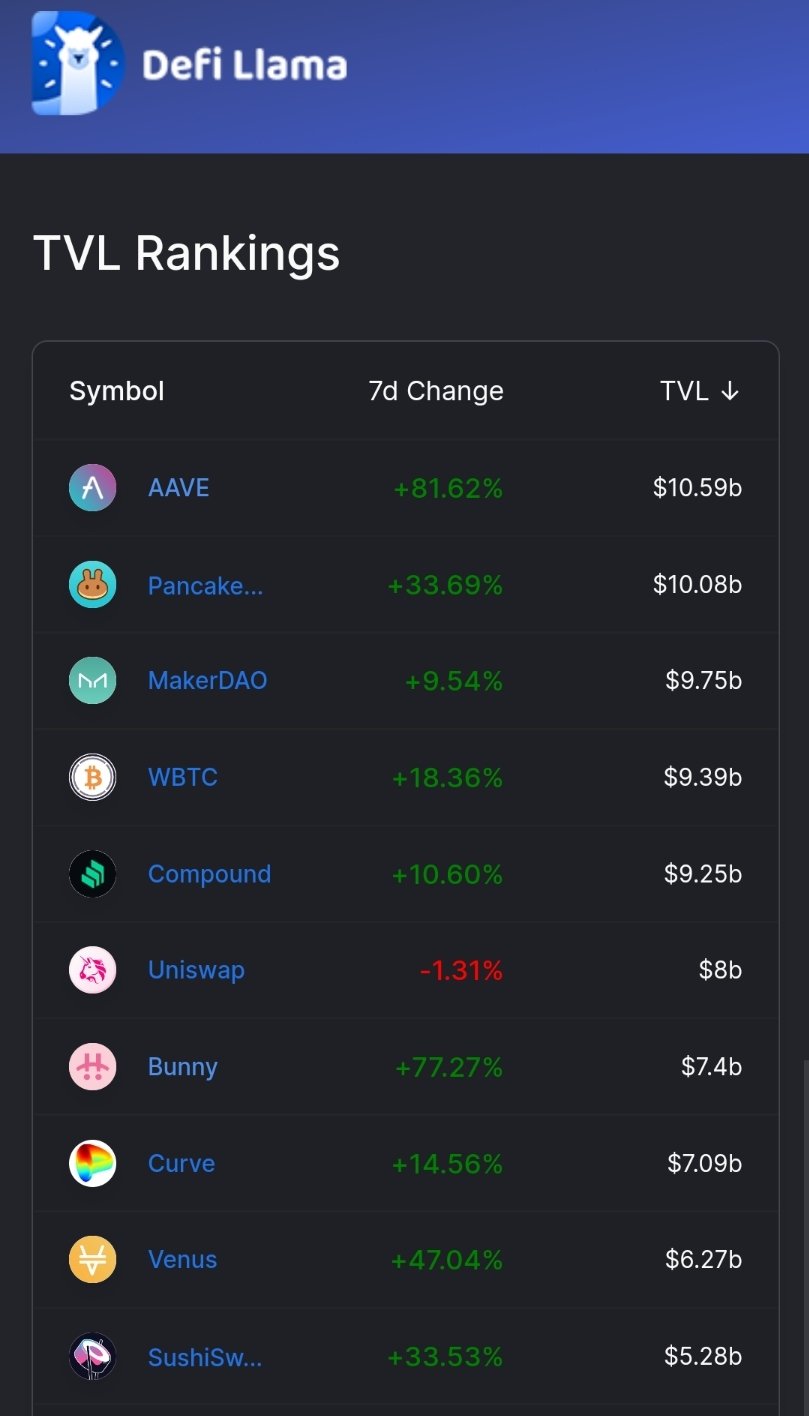The width and height of the screenshot is (809, 1416).
Task: Open the SushiSwap protocol entry
Action: (x=205, y=1357)
